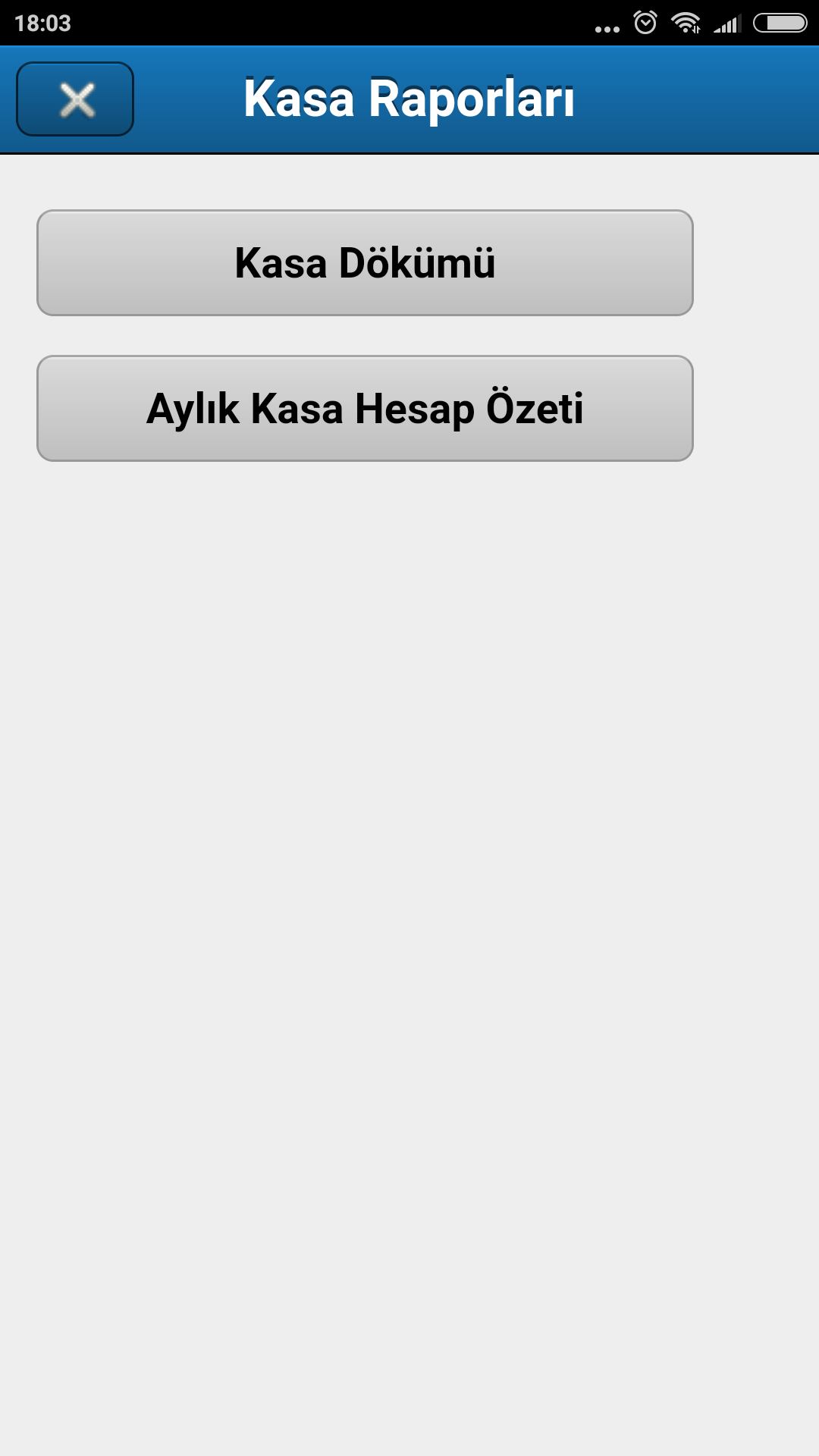Close the Kasa Raporları screen
Screen dimensions: 819x1456
[x=75, y=99]
